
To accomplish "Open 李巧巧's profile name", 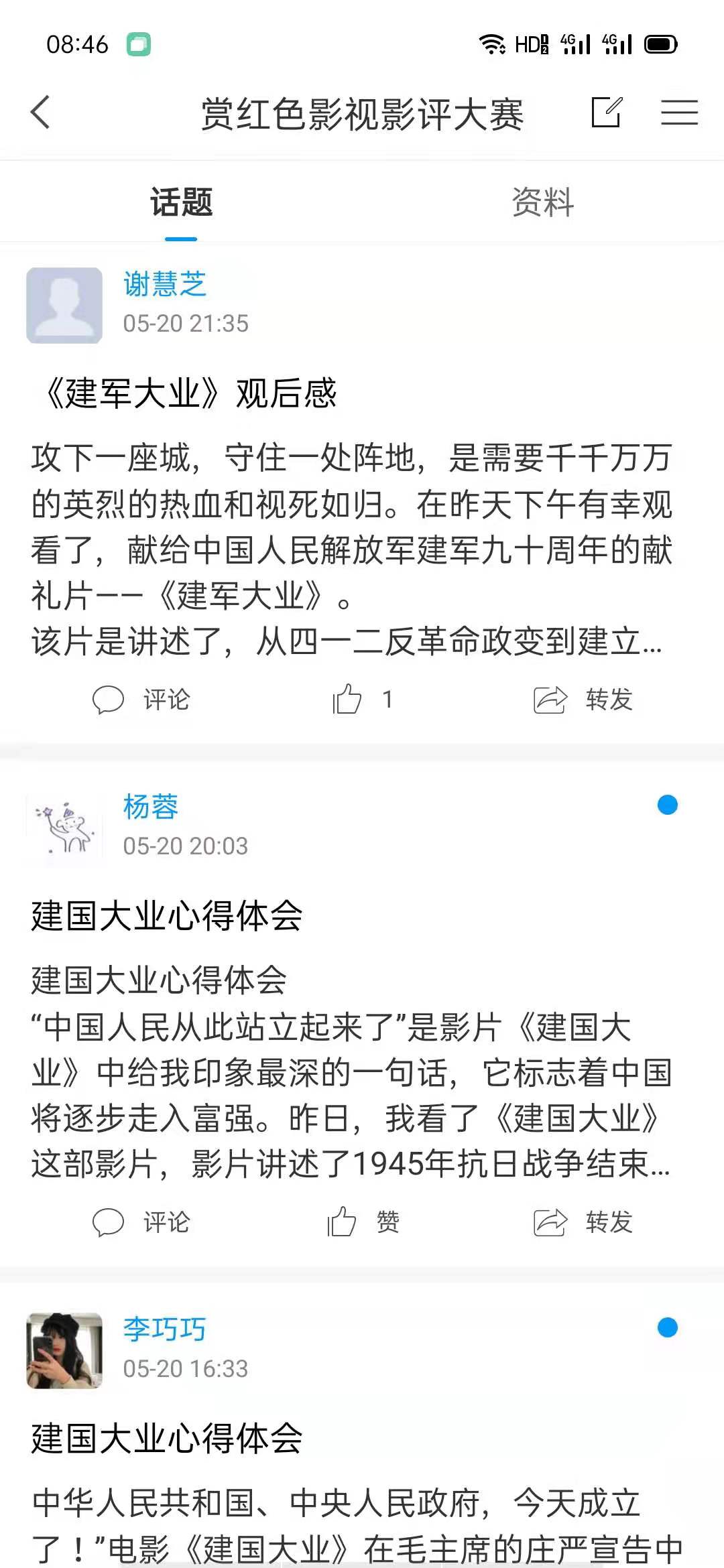I will click(x=164, y=1329).
